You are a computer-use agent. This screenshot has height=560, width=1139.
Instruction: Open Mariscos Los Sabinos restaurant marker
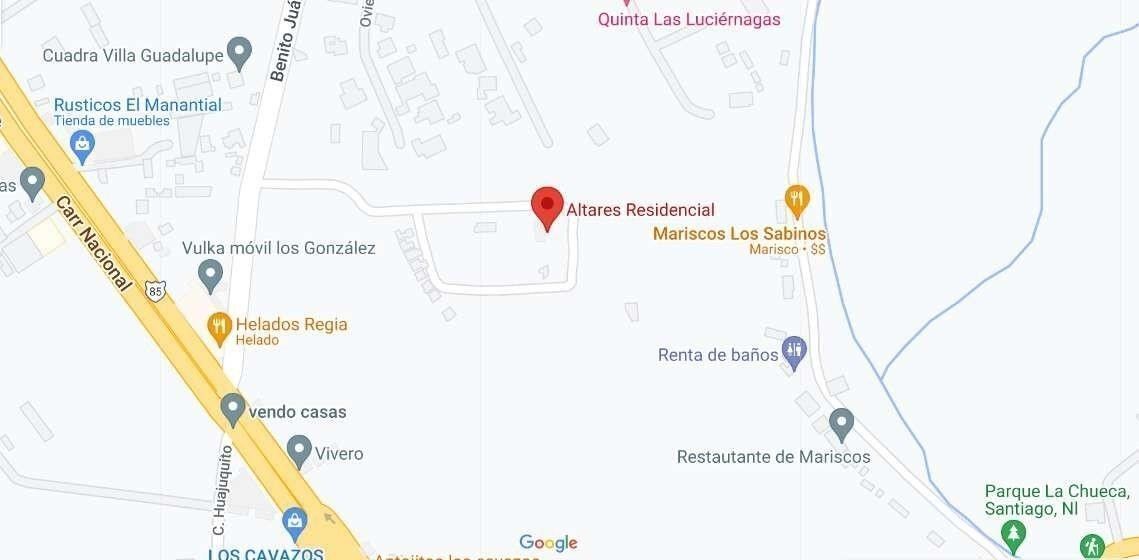(x=797, y=199)
